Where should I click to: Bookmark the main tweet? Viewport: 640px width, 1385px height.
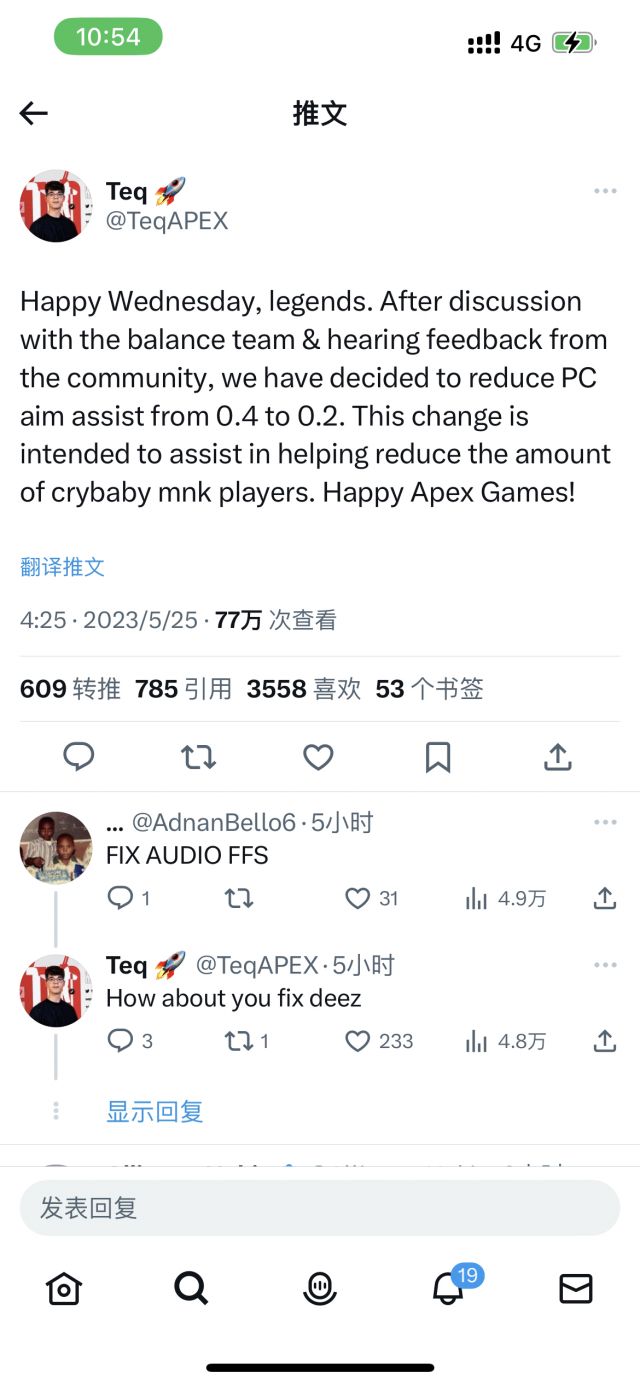438,757
